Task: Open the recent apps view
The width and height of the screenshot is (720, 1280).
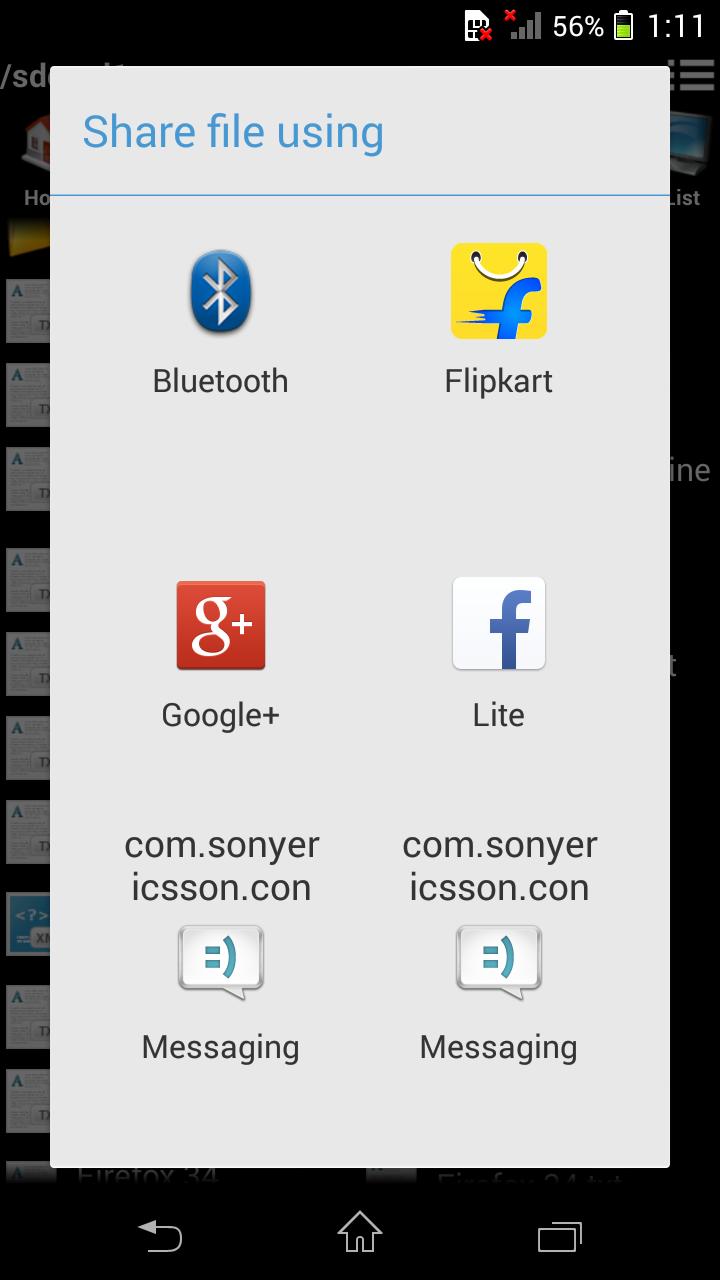Action: point(560,1235)
